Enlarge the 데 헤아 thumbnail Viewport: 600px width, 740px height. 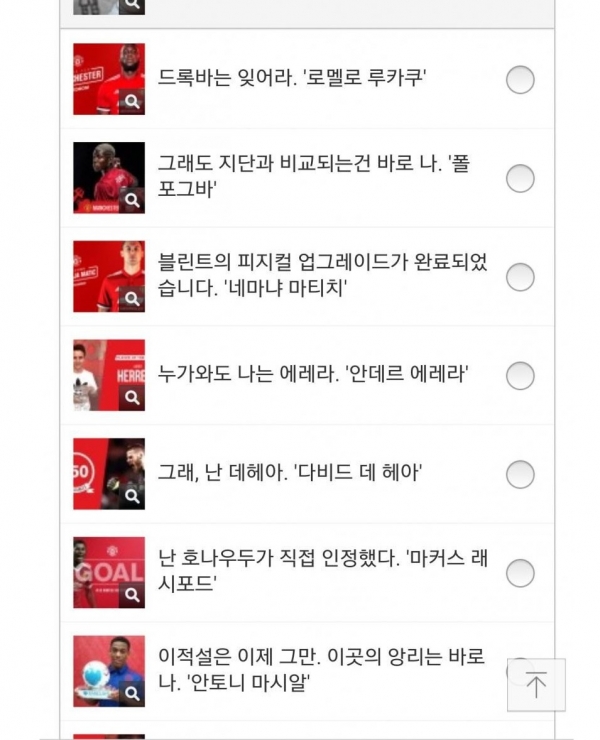tap(131, 496)
